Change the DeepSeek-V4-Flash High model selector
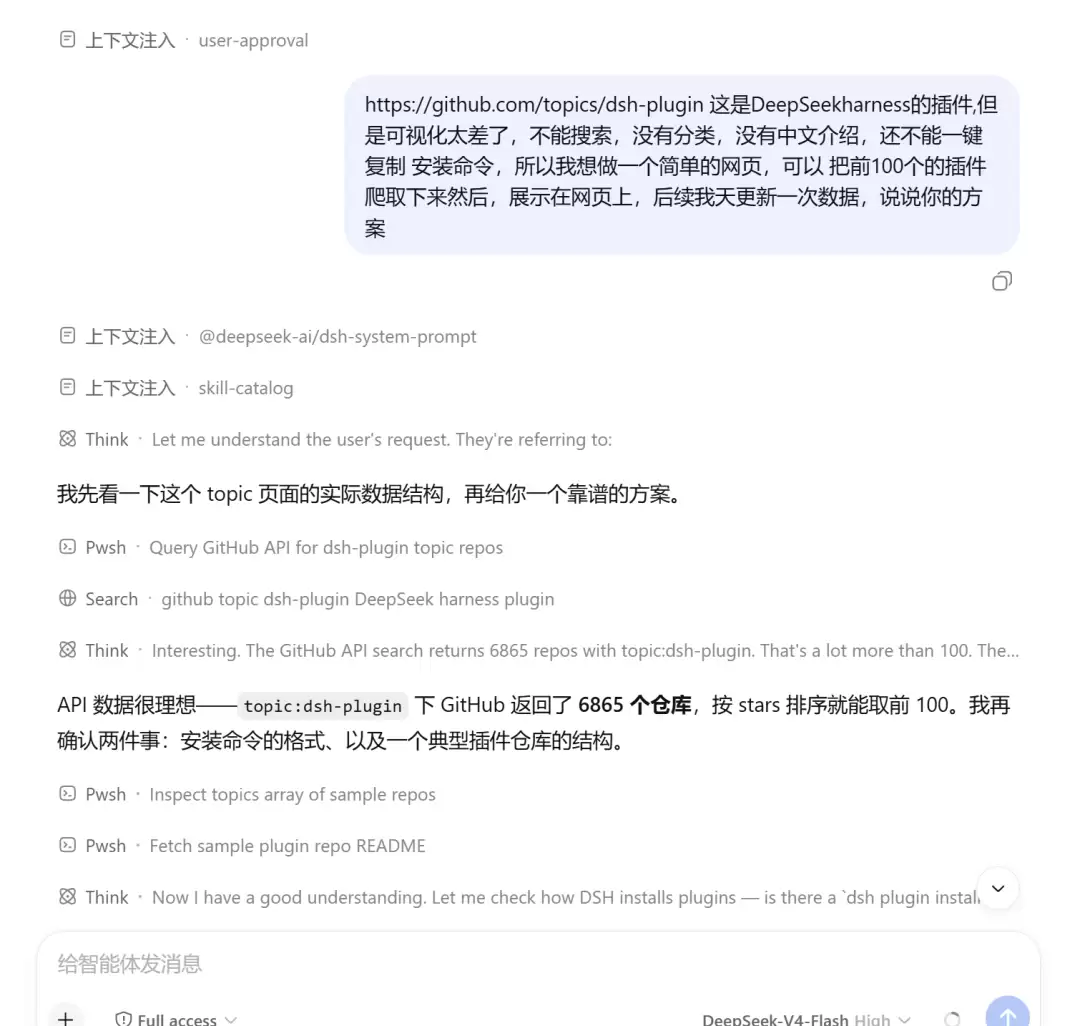1080x1026 pixels. point(806,1019)
